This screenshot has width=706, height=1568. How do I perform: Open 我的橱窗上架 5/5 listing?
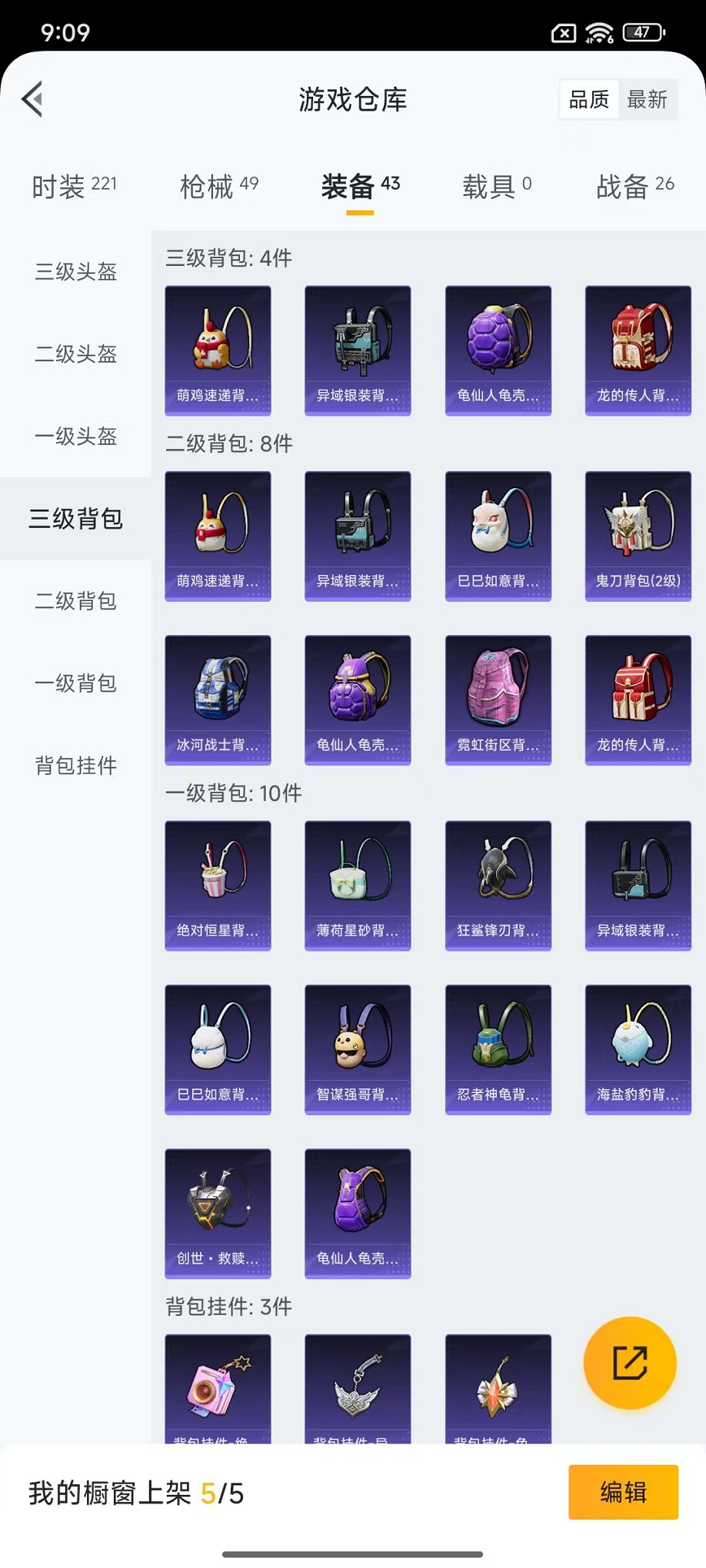tap(135, 1492)
